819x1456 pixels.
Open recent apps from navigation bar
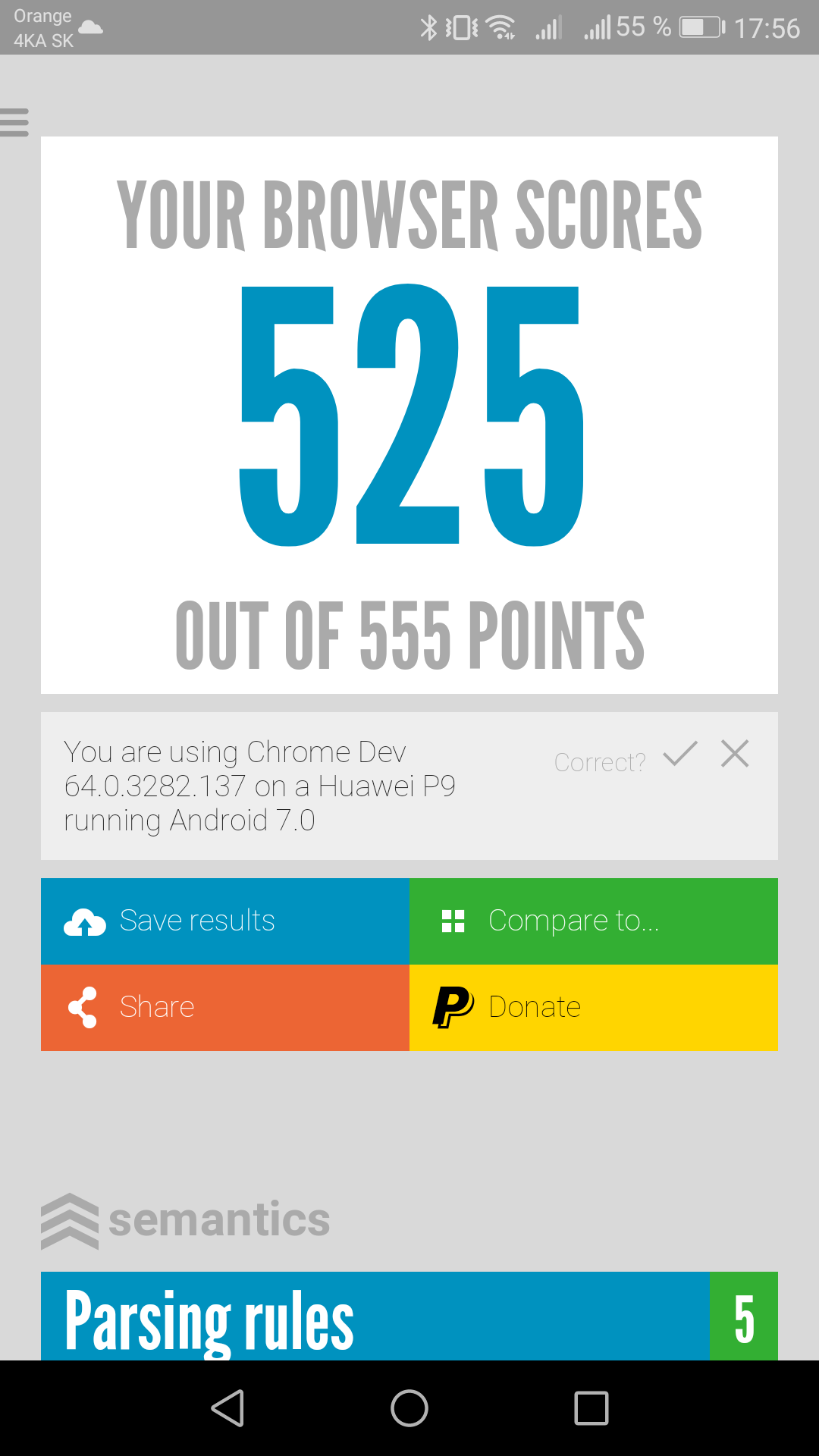pyautogui.click(x=591, y=1408)
